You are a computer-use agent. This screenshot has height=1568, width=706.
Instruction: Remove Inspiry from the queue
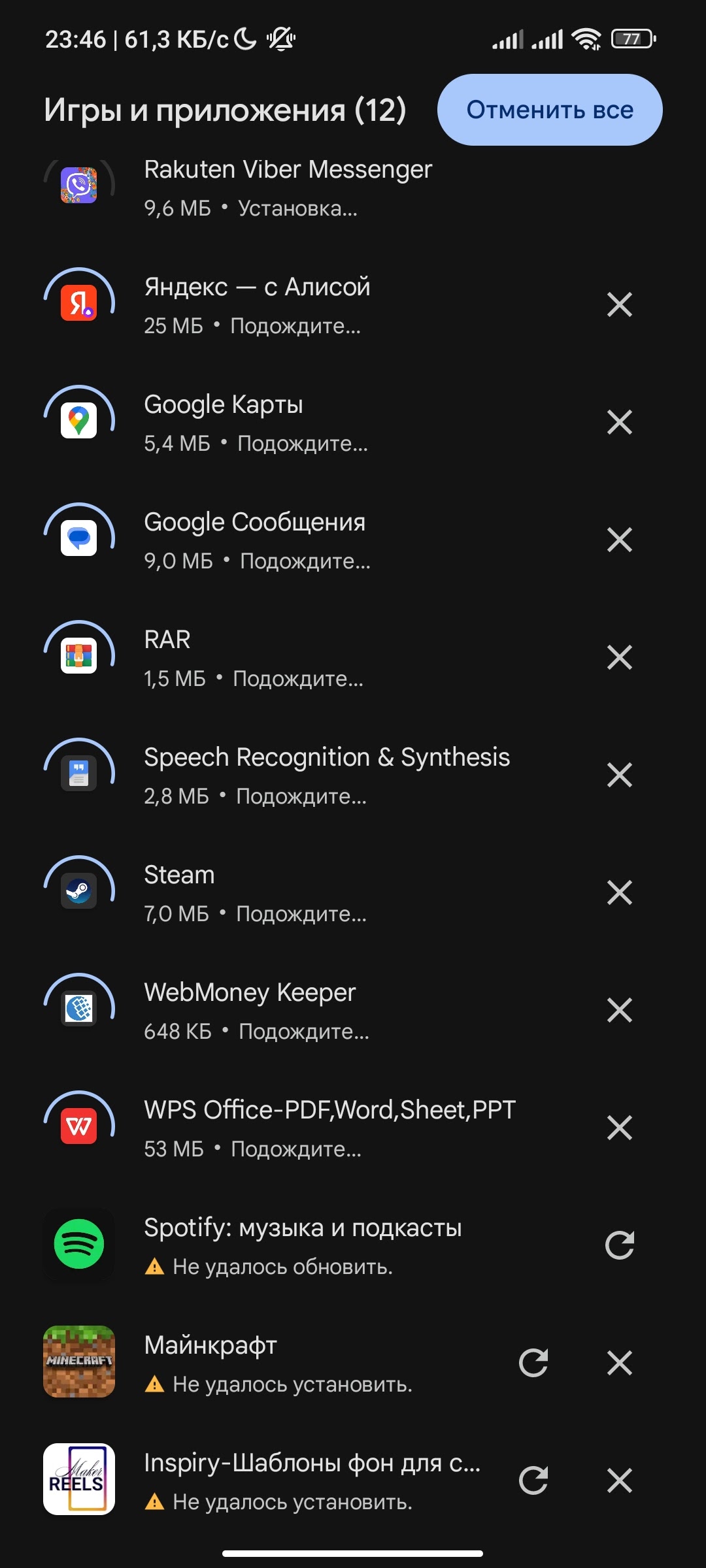point(619,1480)
